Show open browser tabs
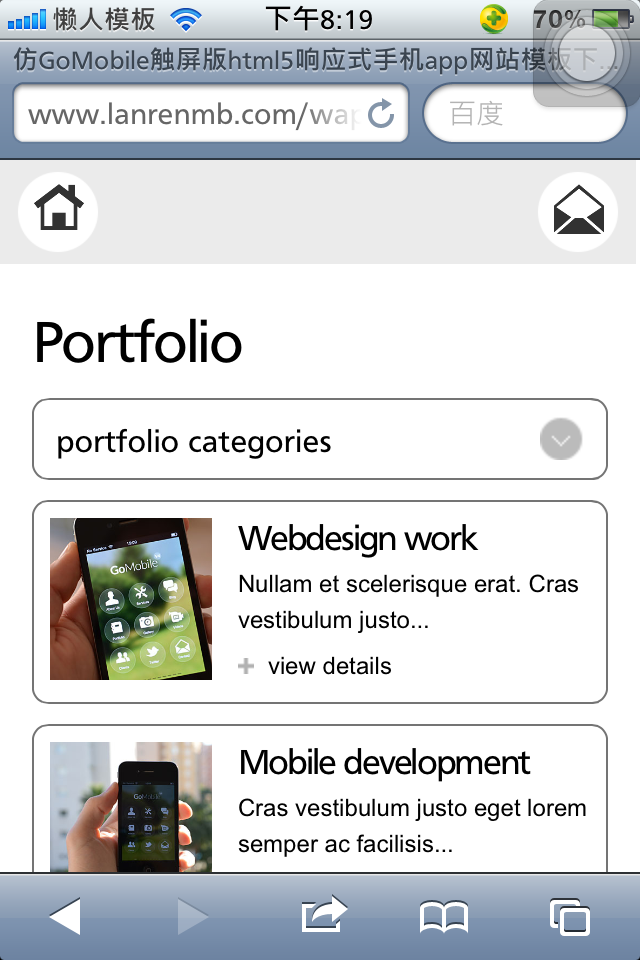Screen dimensions: 640x960 point(570,916)
